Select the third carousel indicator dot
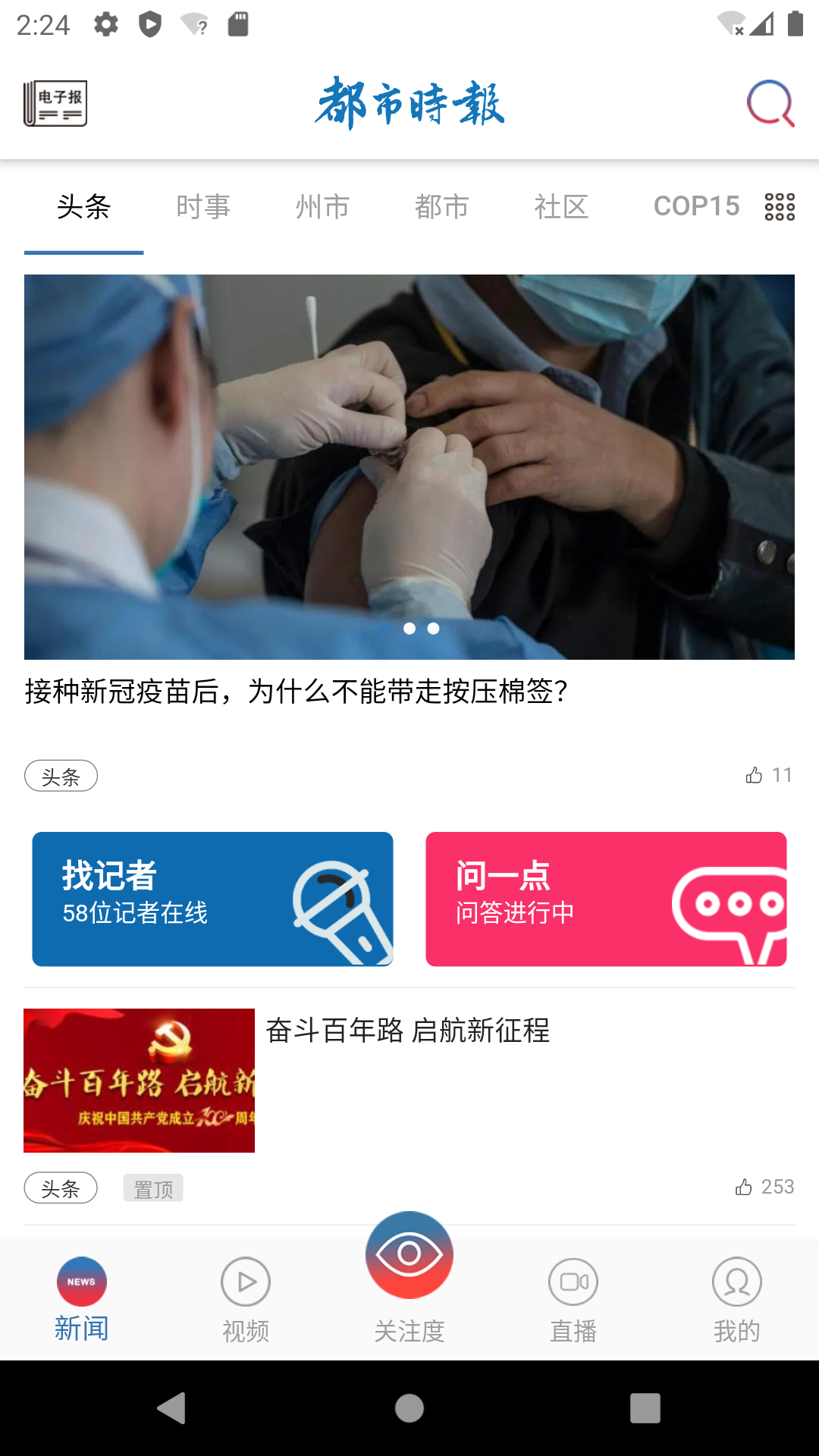The image size is (819, 1456). tap(434, 628)
